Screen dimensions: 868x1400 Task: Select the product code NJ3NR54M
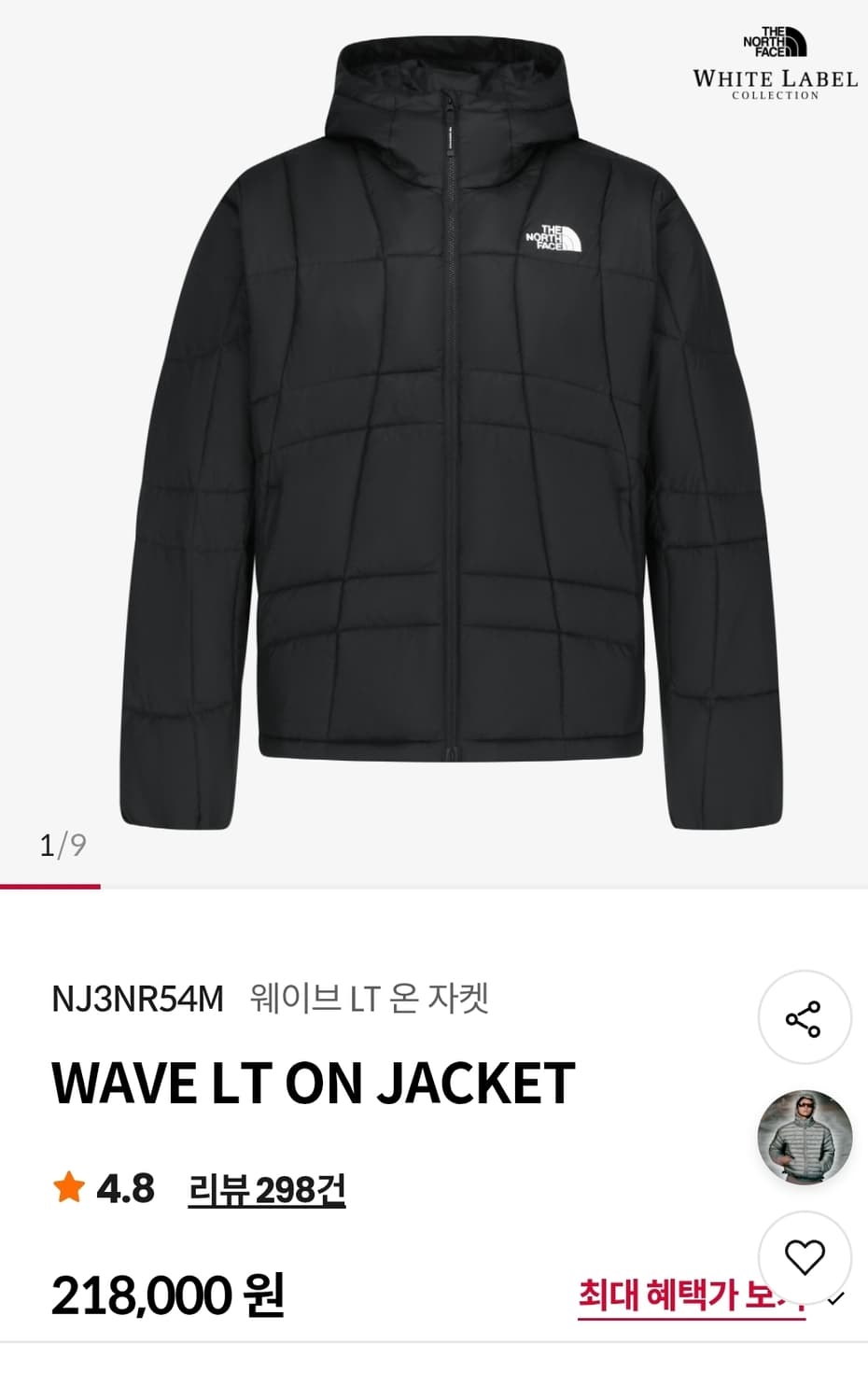coord(136,998)
